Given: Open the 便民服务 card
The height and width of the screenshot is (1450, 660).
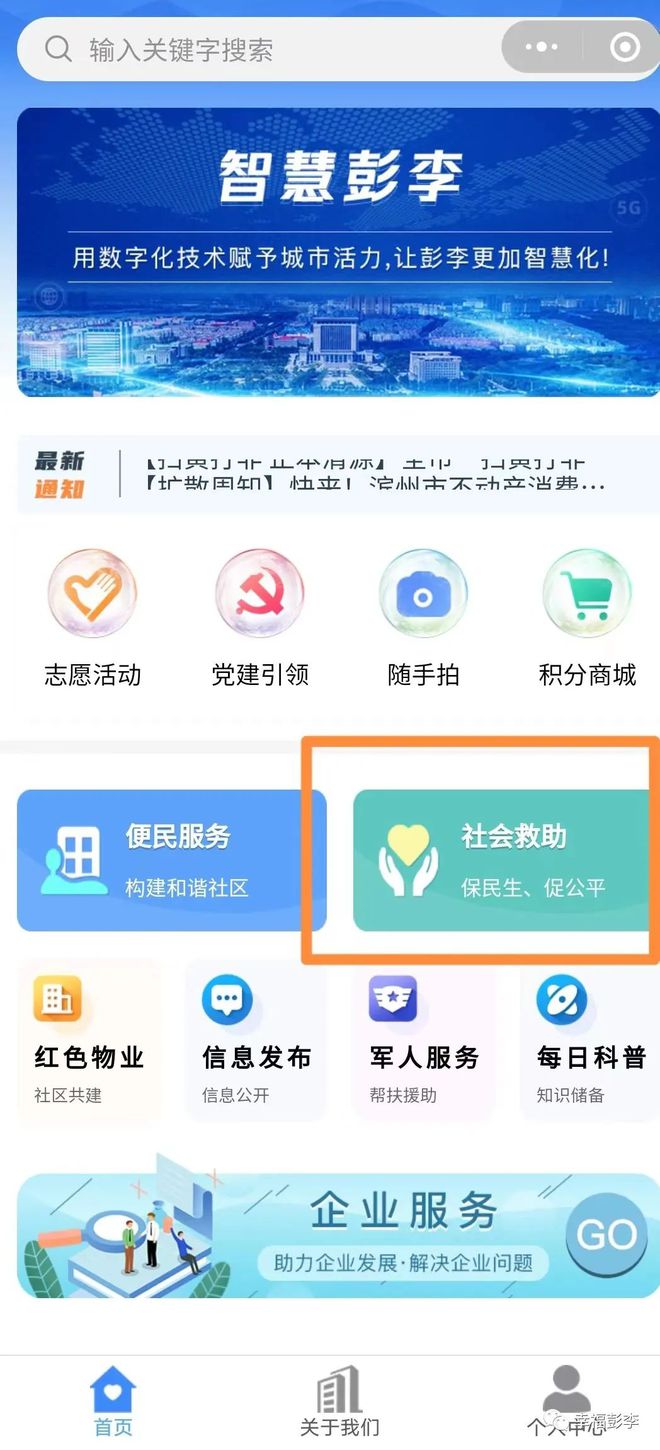Looking at the screenshot, I should (172, 860).
